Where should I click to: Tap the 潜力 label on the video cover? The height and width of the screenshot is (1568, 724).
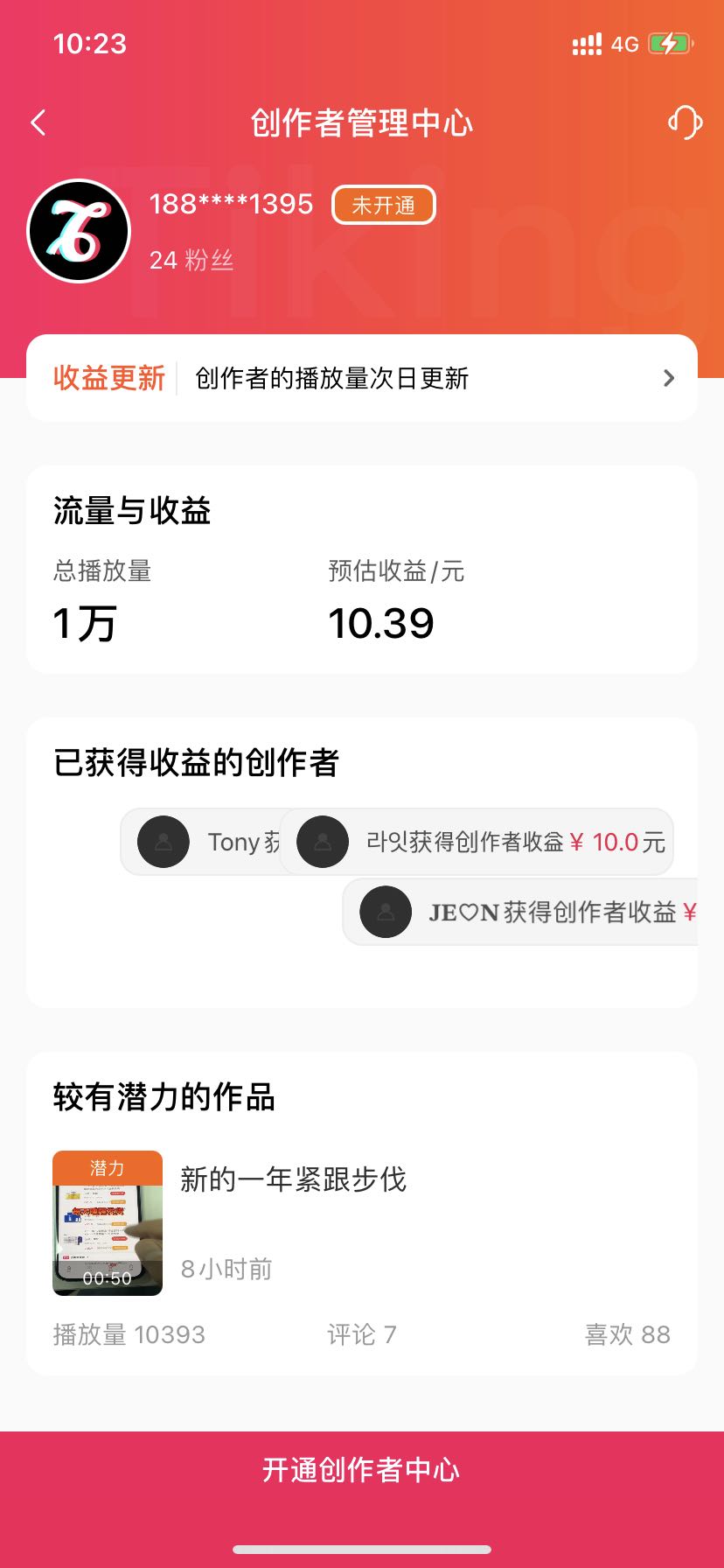(107, 1166)
